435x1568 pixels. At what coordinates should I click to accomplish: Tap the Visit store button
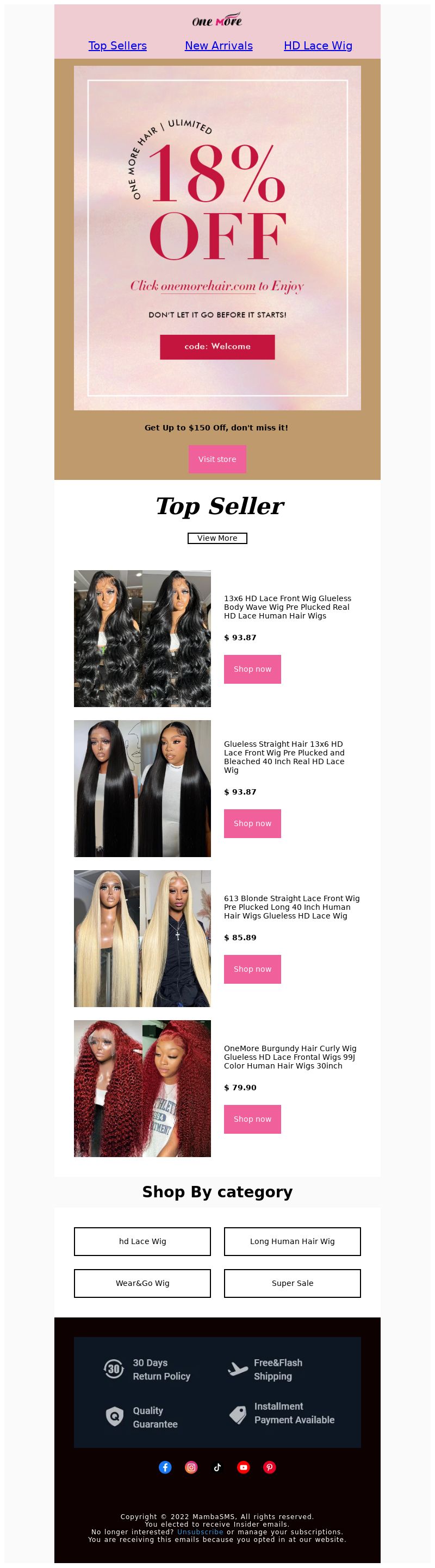point(217,459)
